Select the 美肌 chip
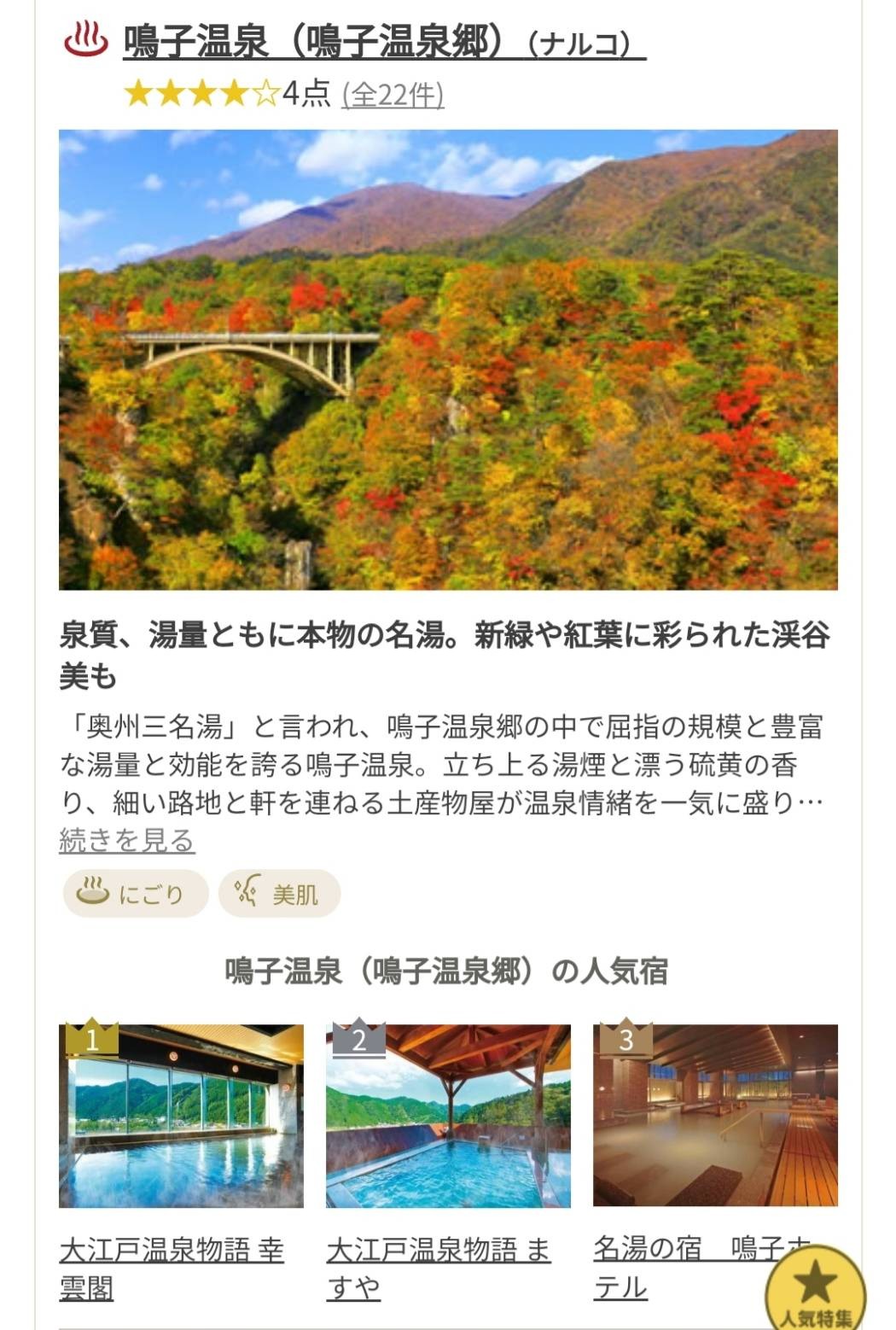The width and height of the screenshot is (896, 1330). 280,894
